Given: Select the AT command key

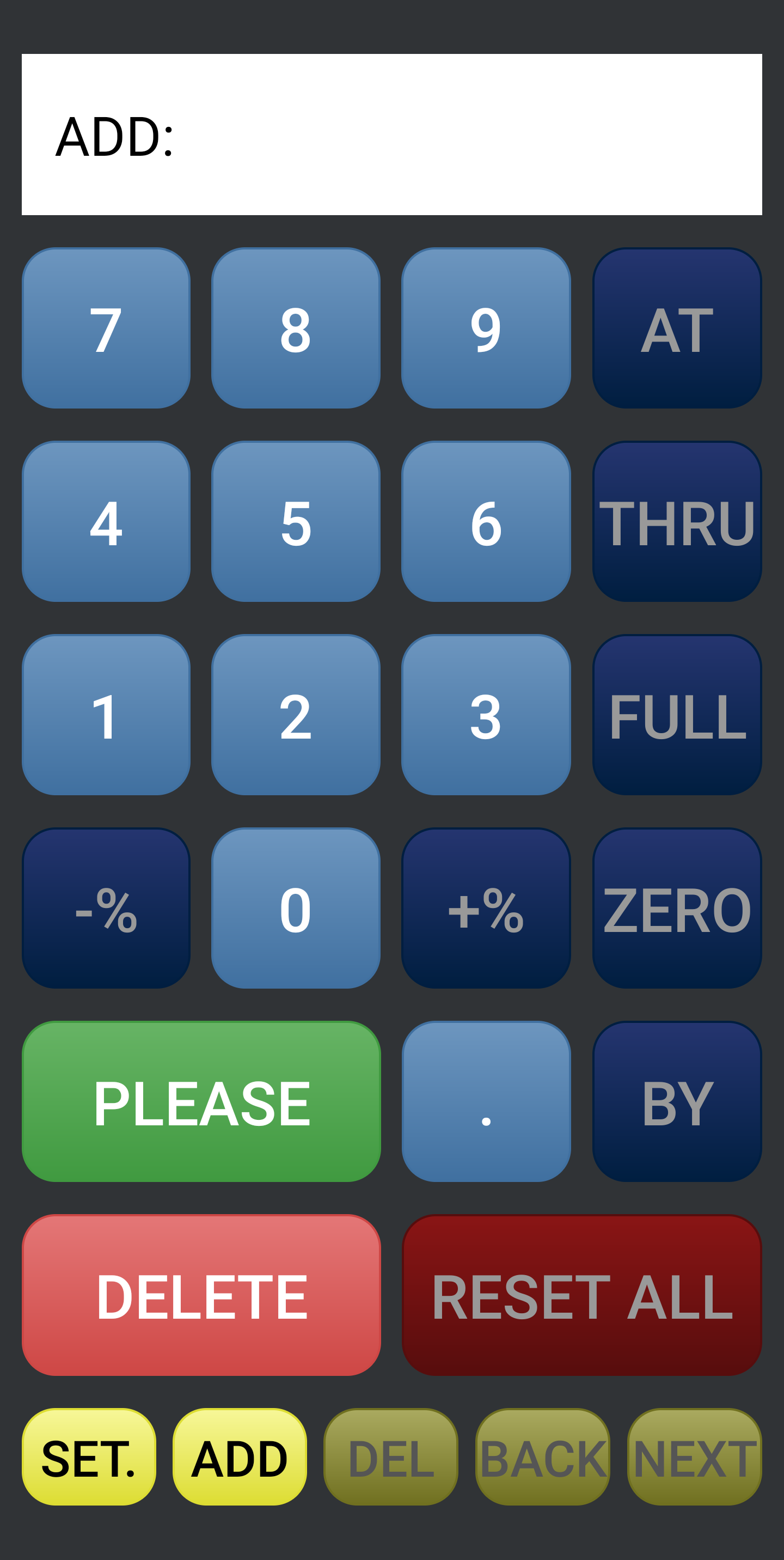Looking at the screenshot, I should click(676, 328).
